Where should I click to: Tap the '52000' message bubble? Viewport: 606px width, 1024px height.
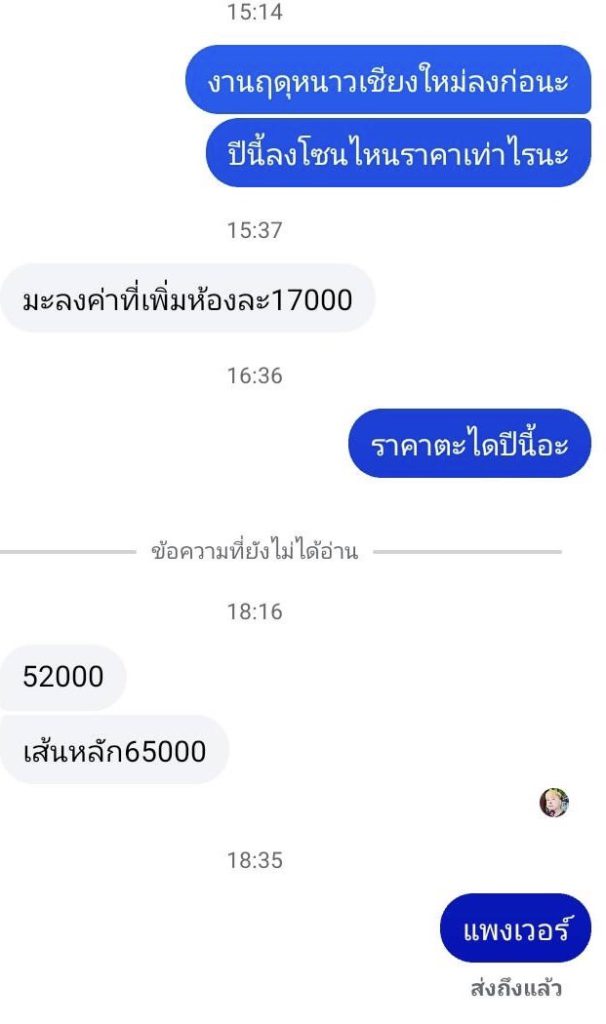[x=63, y=678]
